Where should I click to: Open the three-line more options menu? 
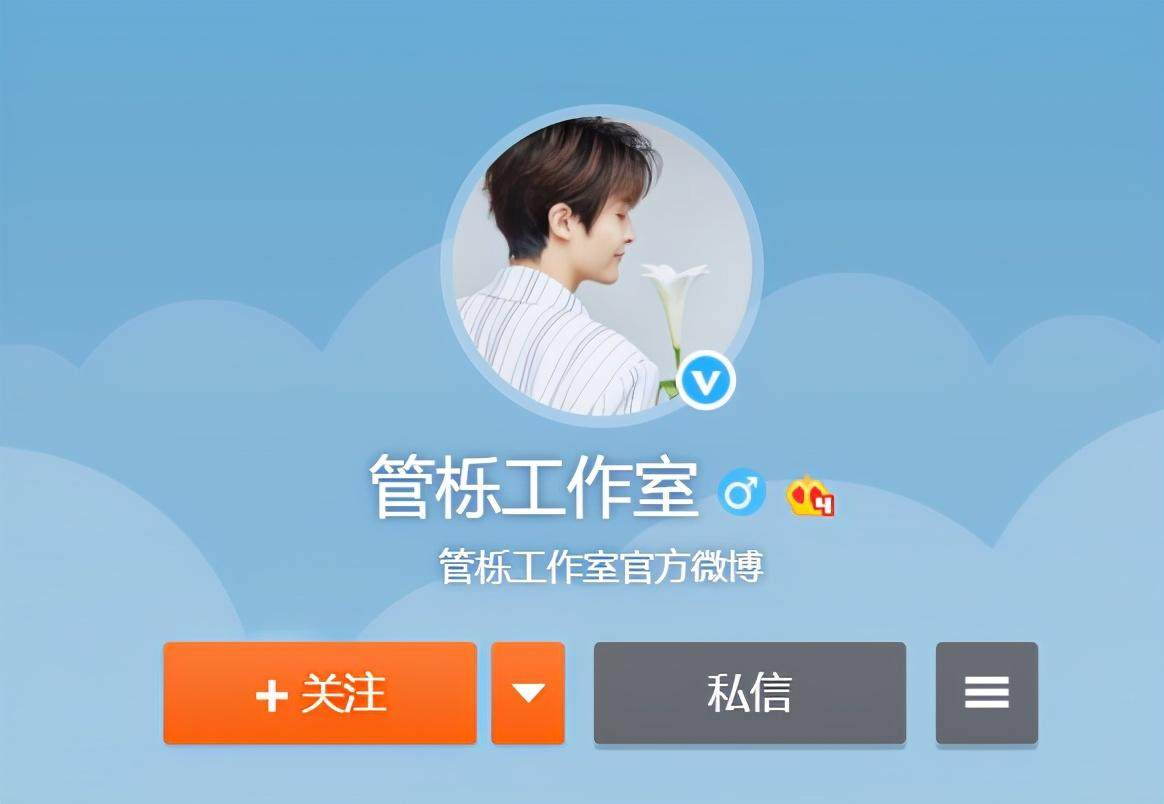[986, 693]
